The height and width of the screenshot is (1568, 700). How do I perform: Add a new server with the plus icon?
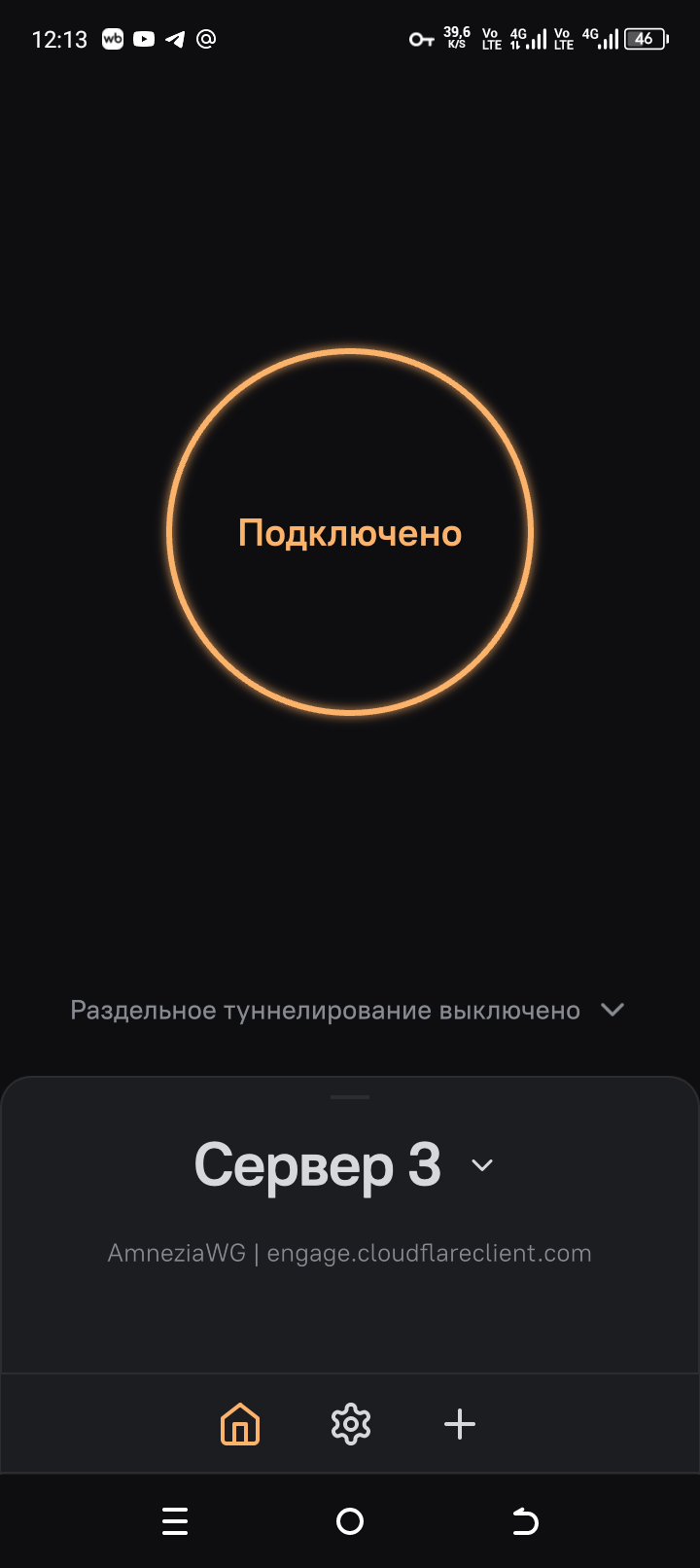[460, 1425]
